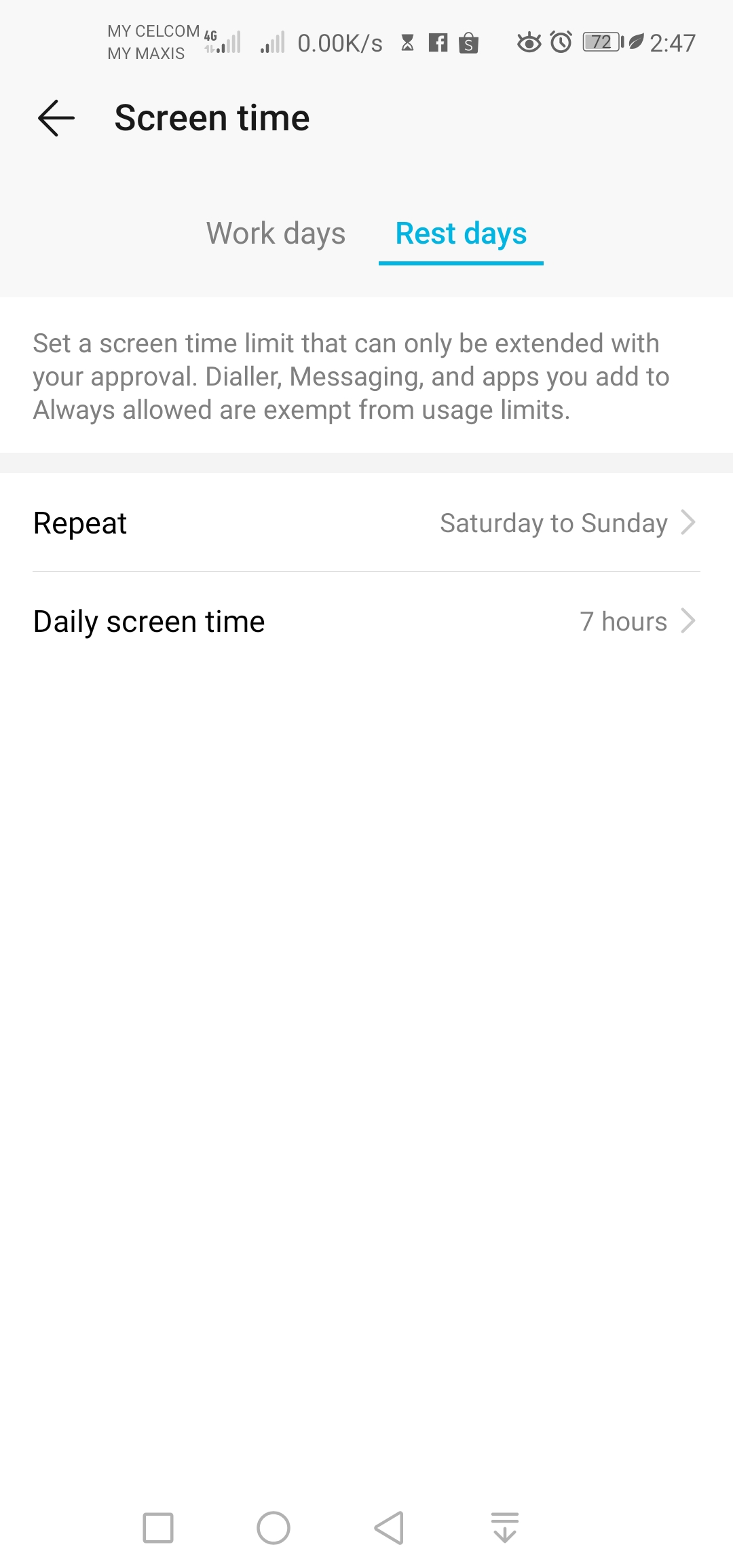Go back from Screen time
733x1568 pixels.
click(56, 118)
